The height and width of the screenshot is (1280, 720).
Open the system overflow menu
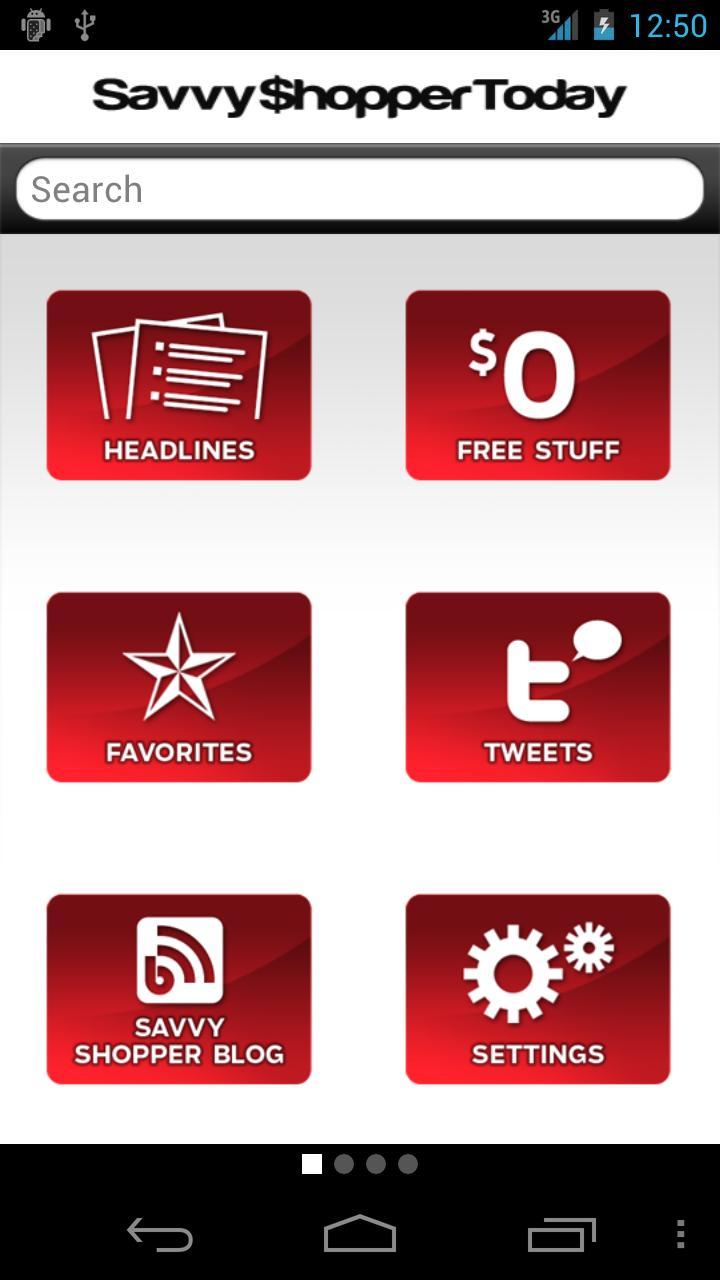point(680,1235)
